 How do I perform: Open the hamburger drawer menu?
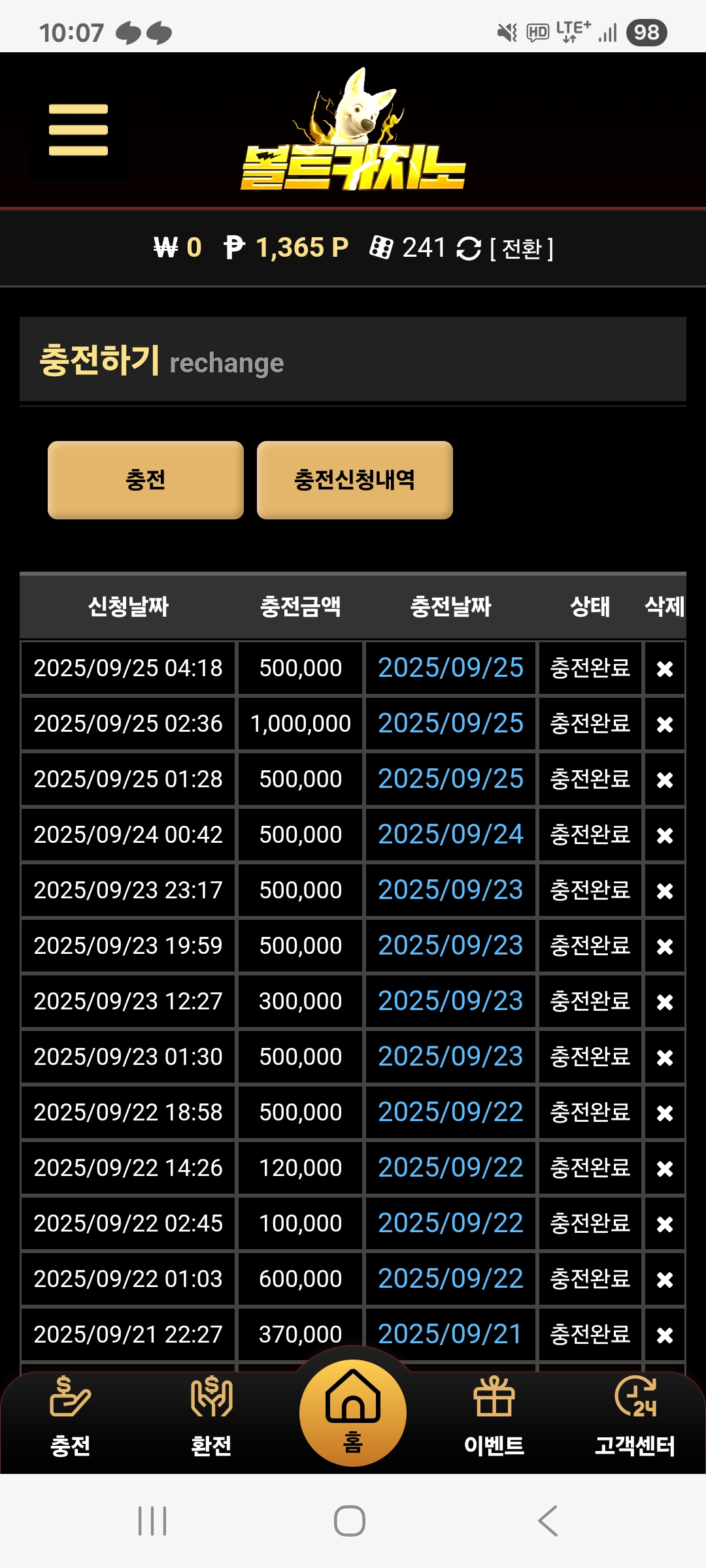(x=78, y=130)
